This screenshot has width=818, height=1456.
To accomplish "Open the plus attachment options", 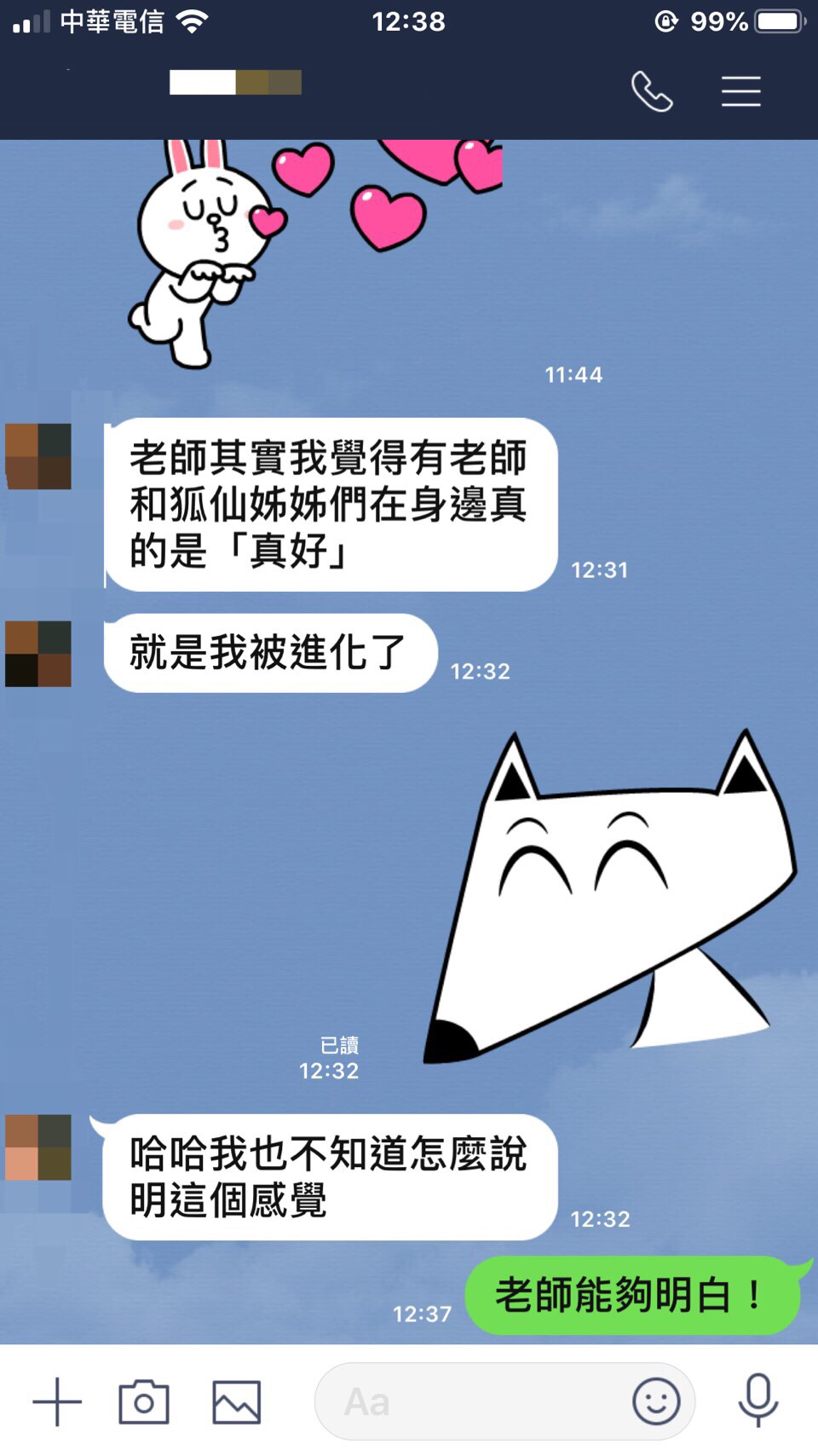I will point(57,1401).
